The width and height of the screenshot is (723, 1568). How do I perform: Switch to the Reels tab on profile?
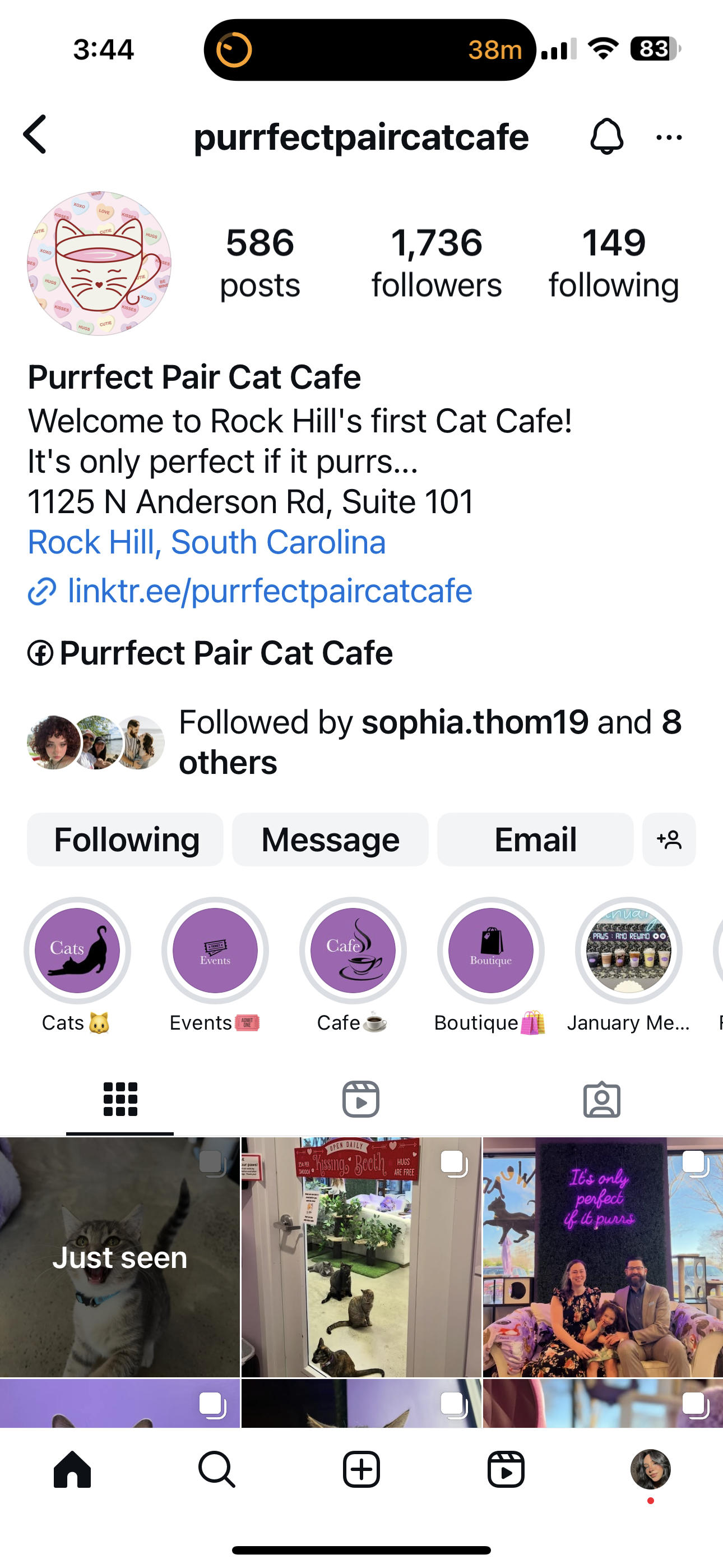tap(361, 1099)
